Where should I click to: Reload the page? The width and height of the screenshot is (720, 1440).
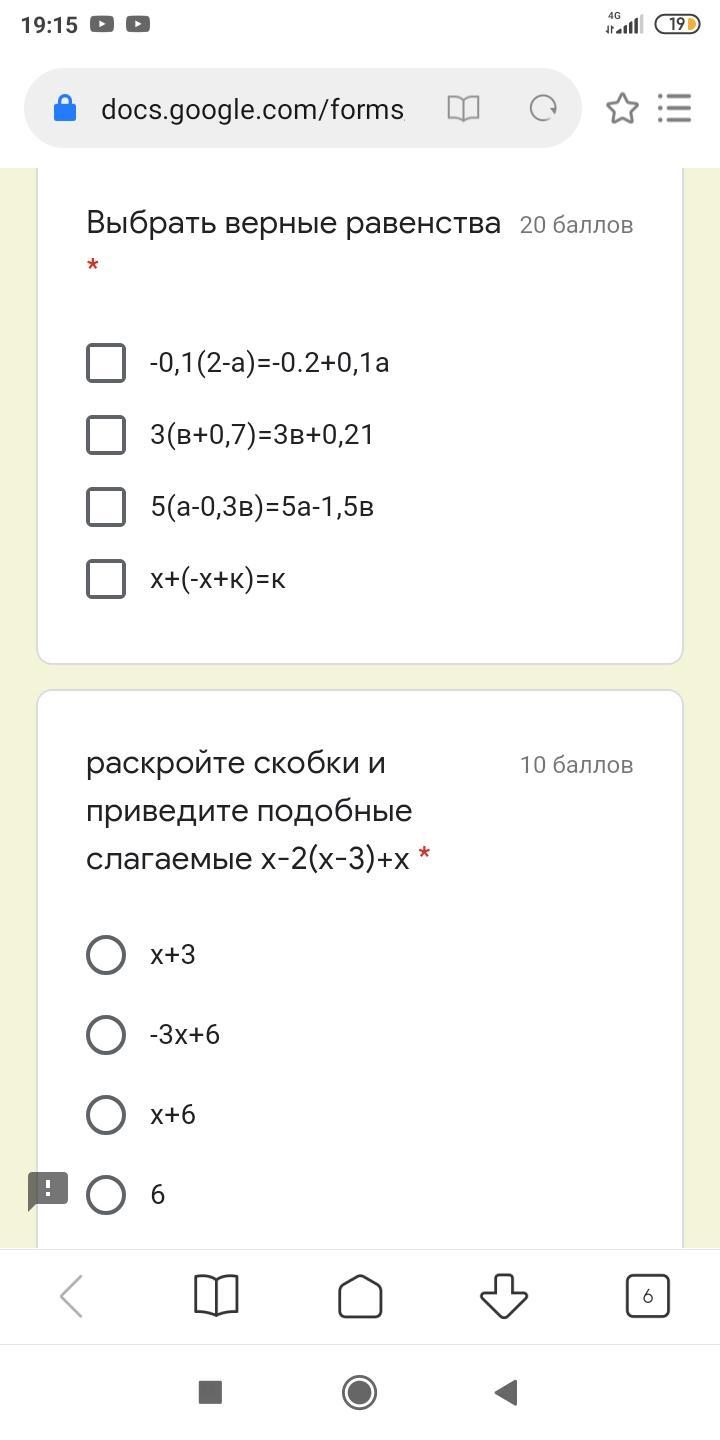click(x=543, y=108)
